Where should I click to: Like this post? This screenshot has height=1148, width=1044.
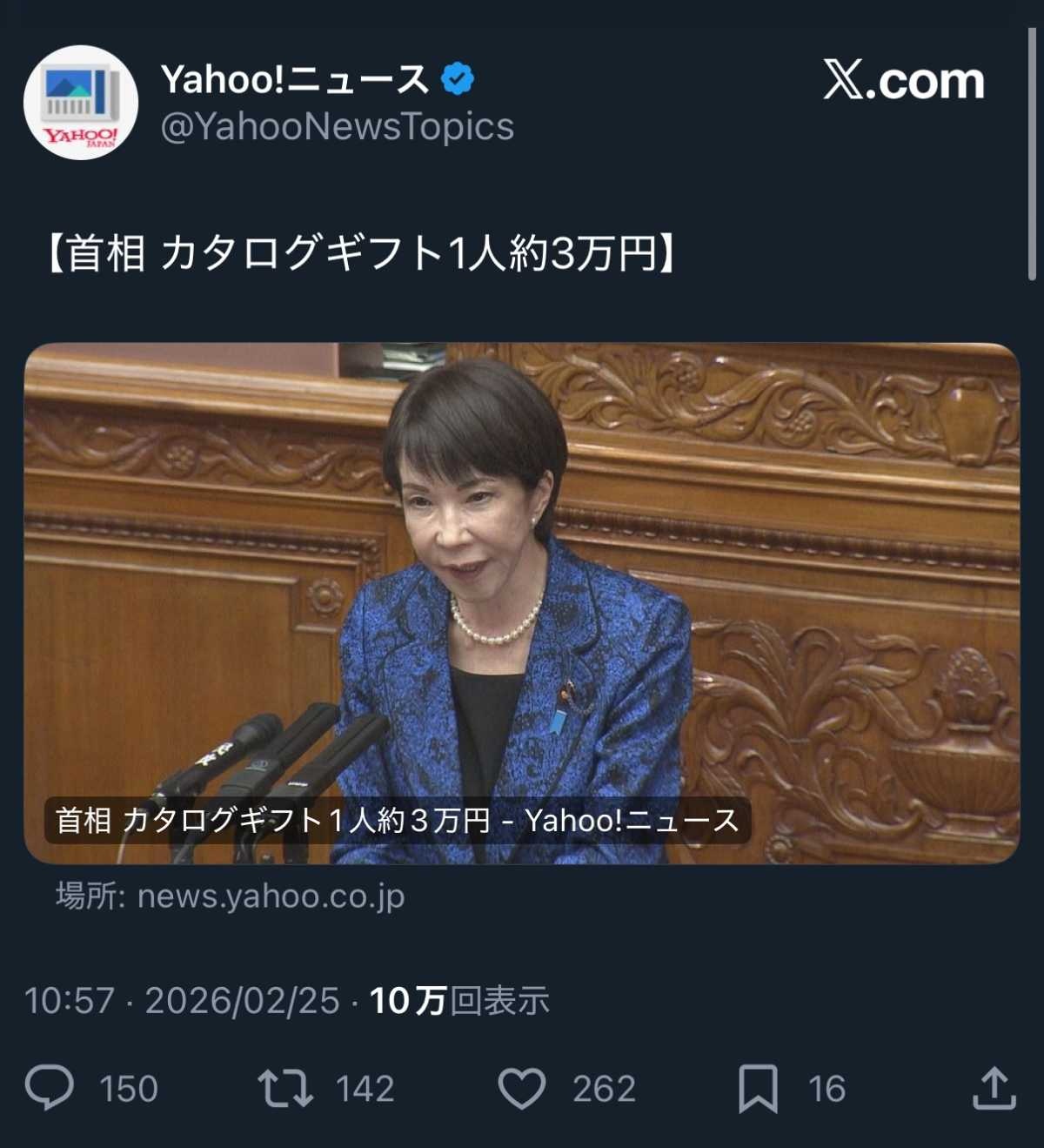521,1088
